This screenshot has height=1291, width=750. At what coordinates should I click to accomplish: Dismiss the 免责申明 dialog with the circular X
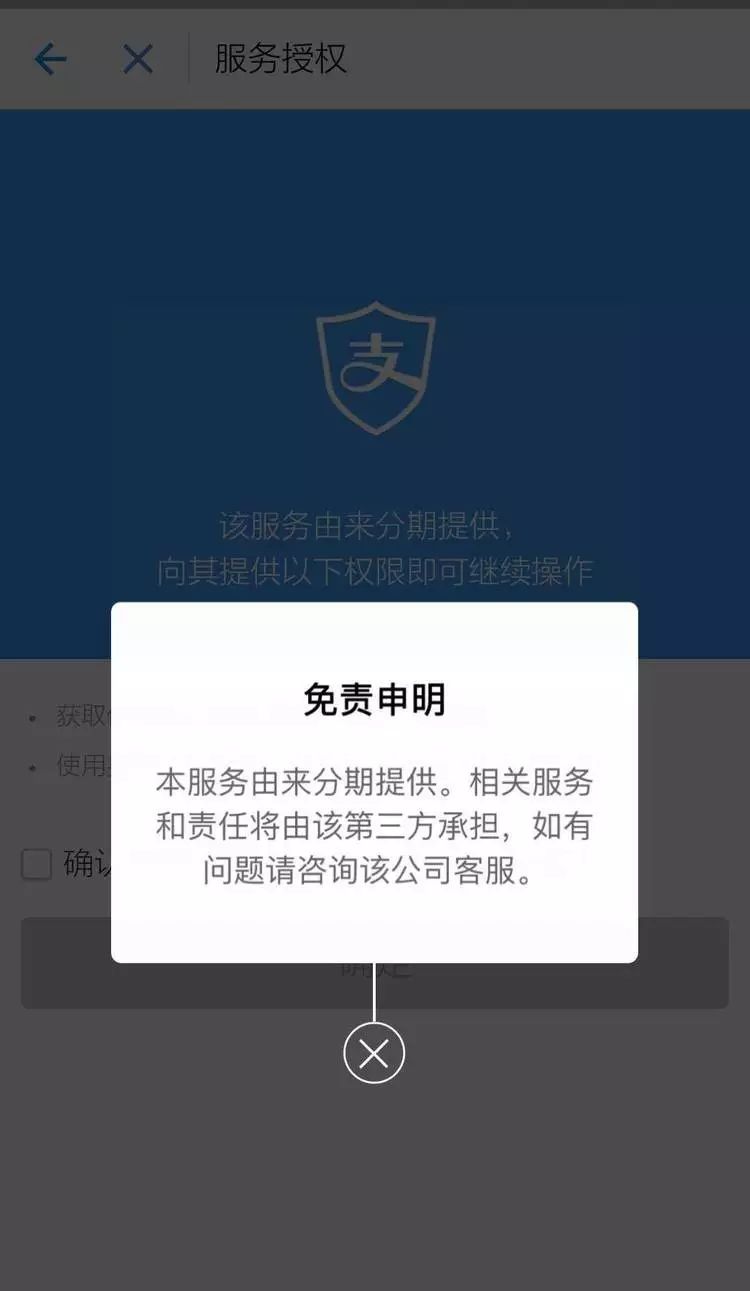click(374, 1053)
